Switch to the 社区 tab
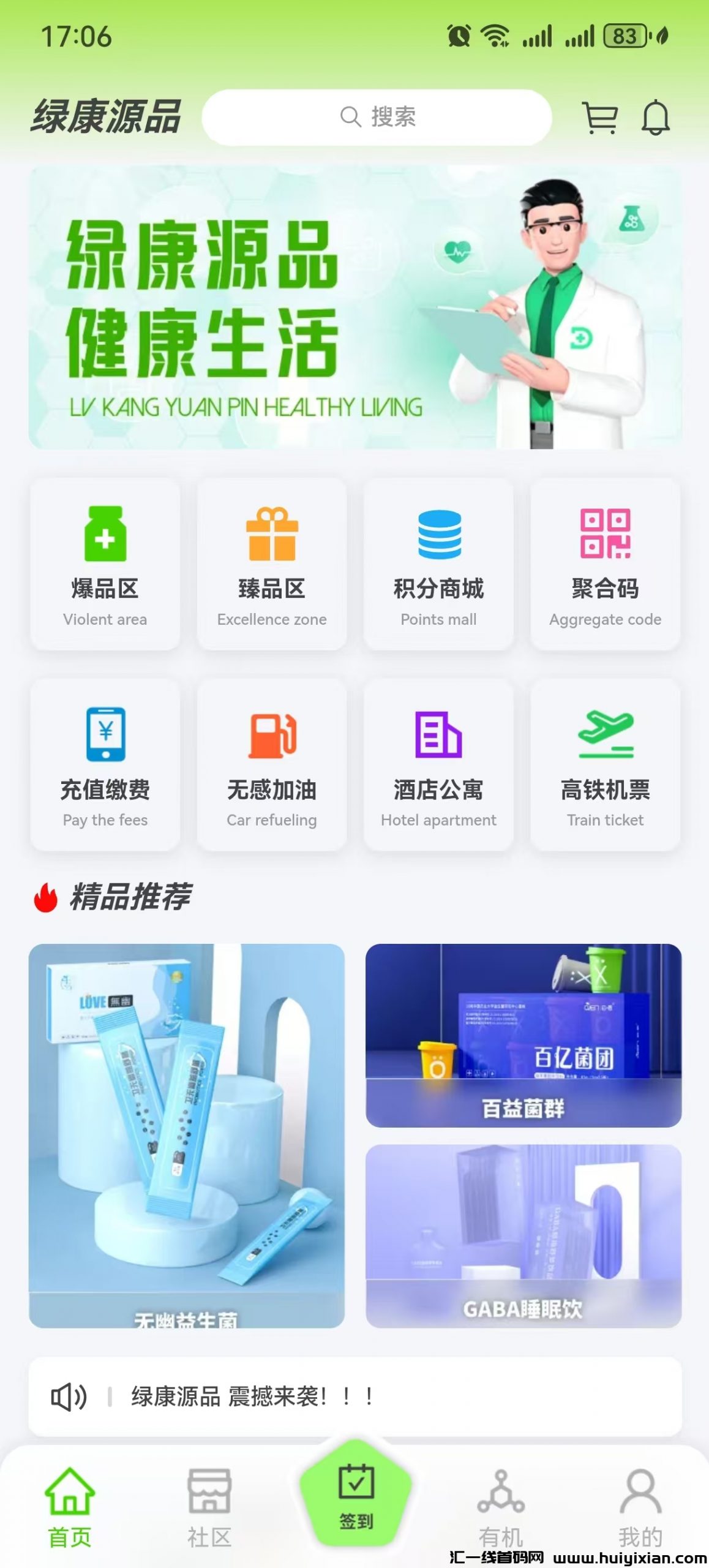709x1568 pixels. (x=209, y=1507)
